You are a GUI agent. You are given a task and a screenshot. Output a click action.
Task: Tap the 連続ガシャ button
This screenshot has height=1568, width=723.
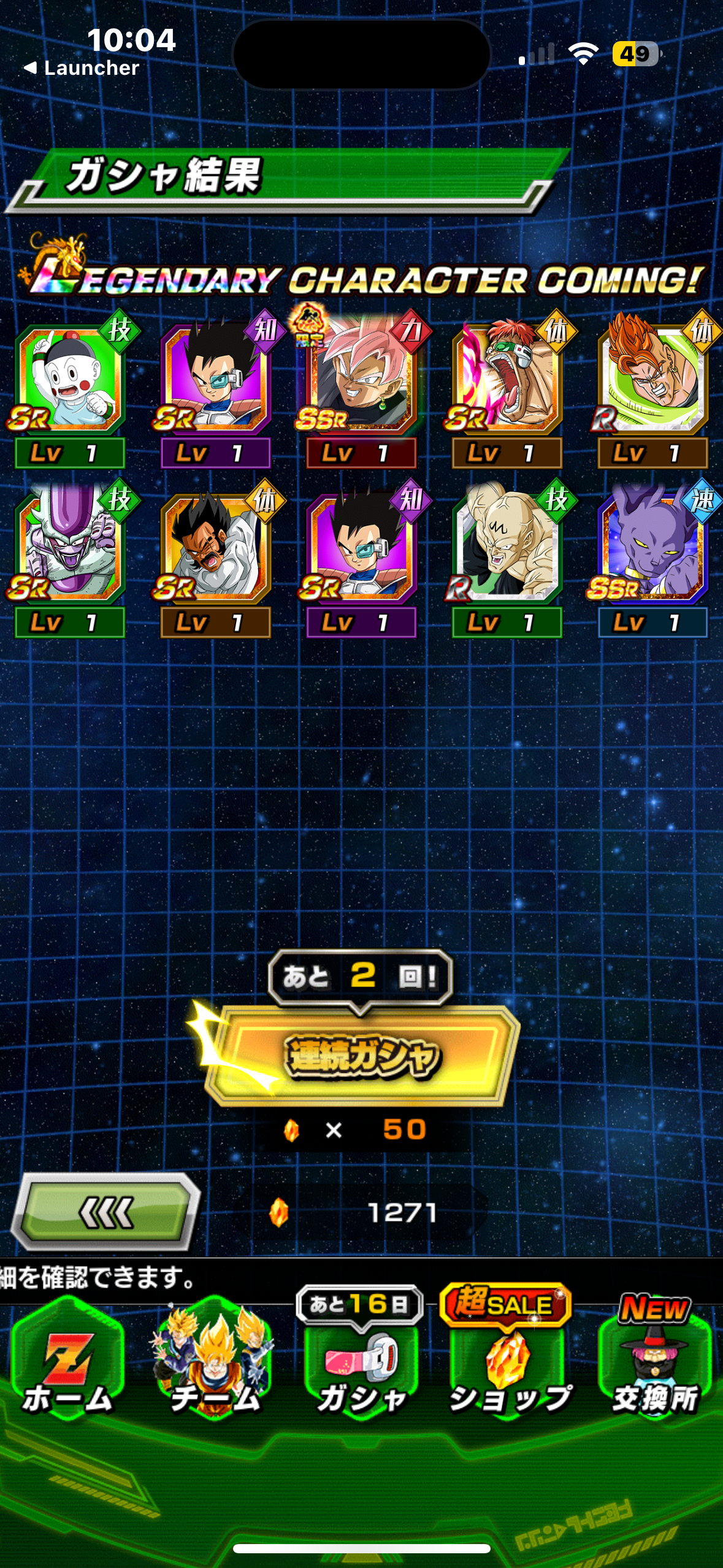tap(362, 1056)
